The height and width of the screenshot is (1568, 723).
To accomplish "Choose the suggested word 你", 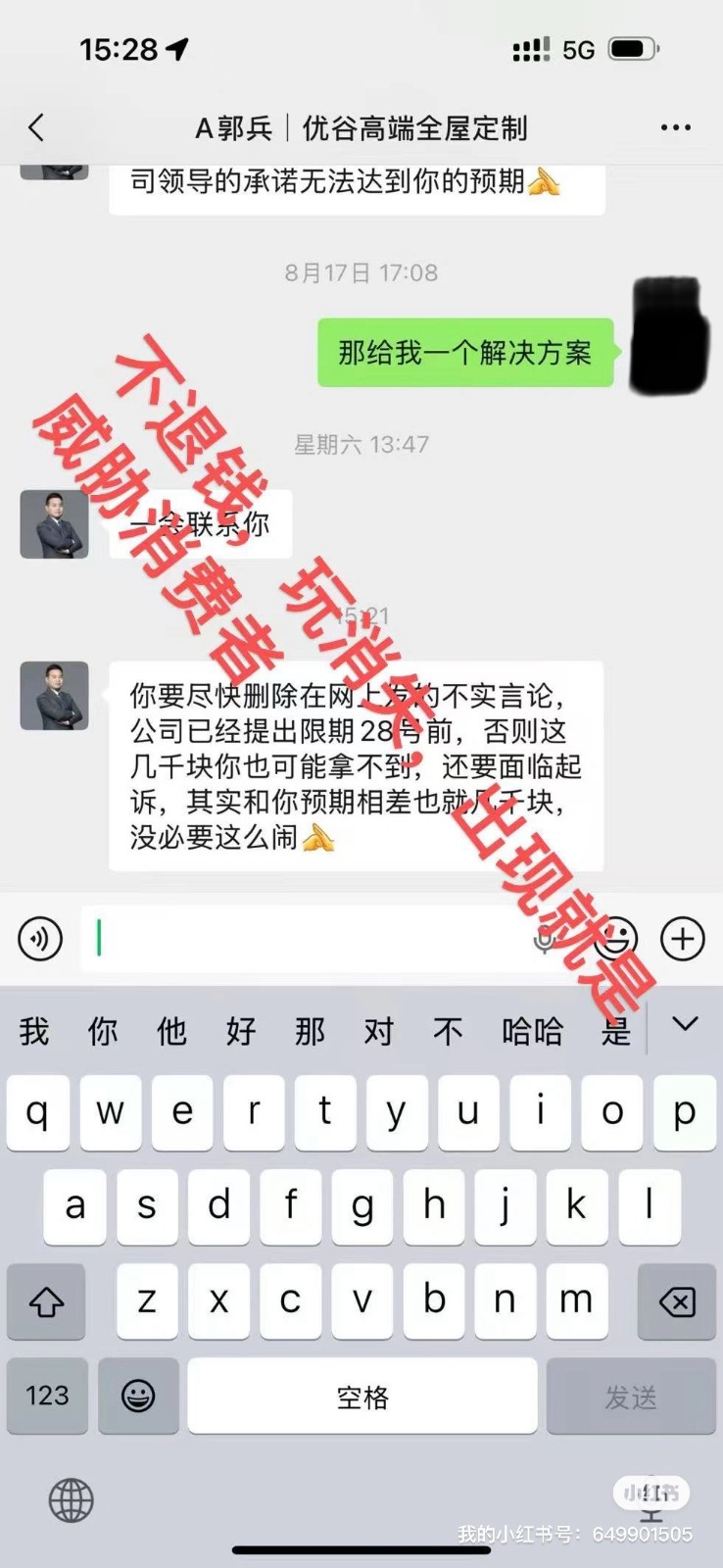I will [x=103, y=1031].
